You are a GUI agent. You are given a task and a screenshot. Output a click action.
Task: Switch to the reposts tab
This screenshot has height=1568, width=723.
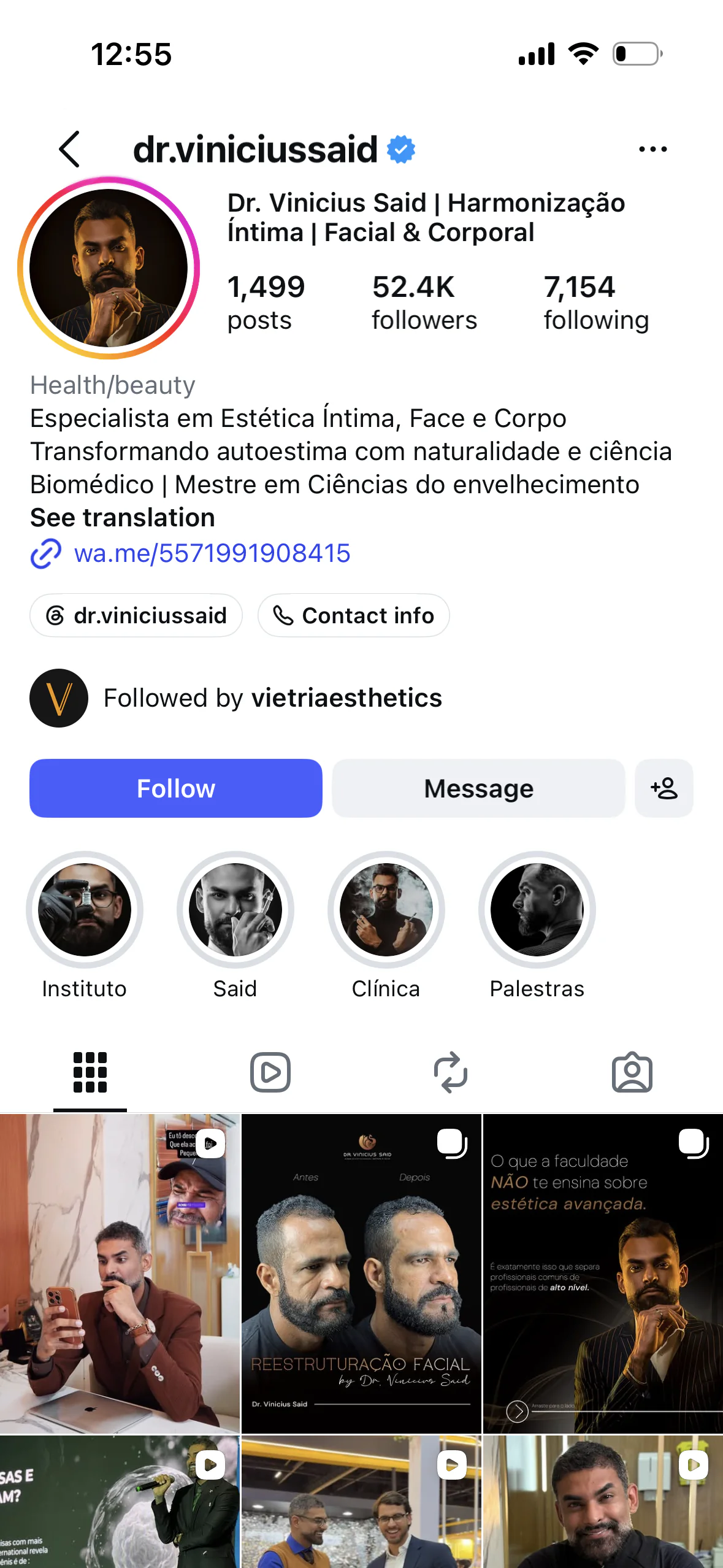pos(451,1072)
